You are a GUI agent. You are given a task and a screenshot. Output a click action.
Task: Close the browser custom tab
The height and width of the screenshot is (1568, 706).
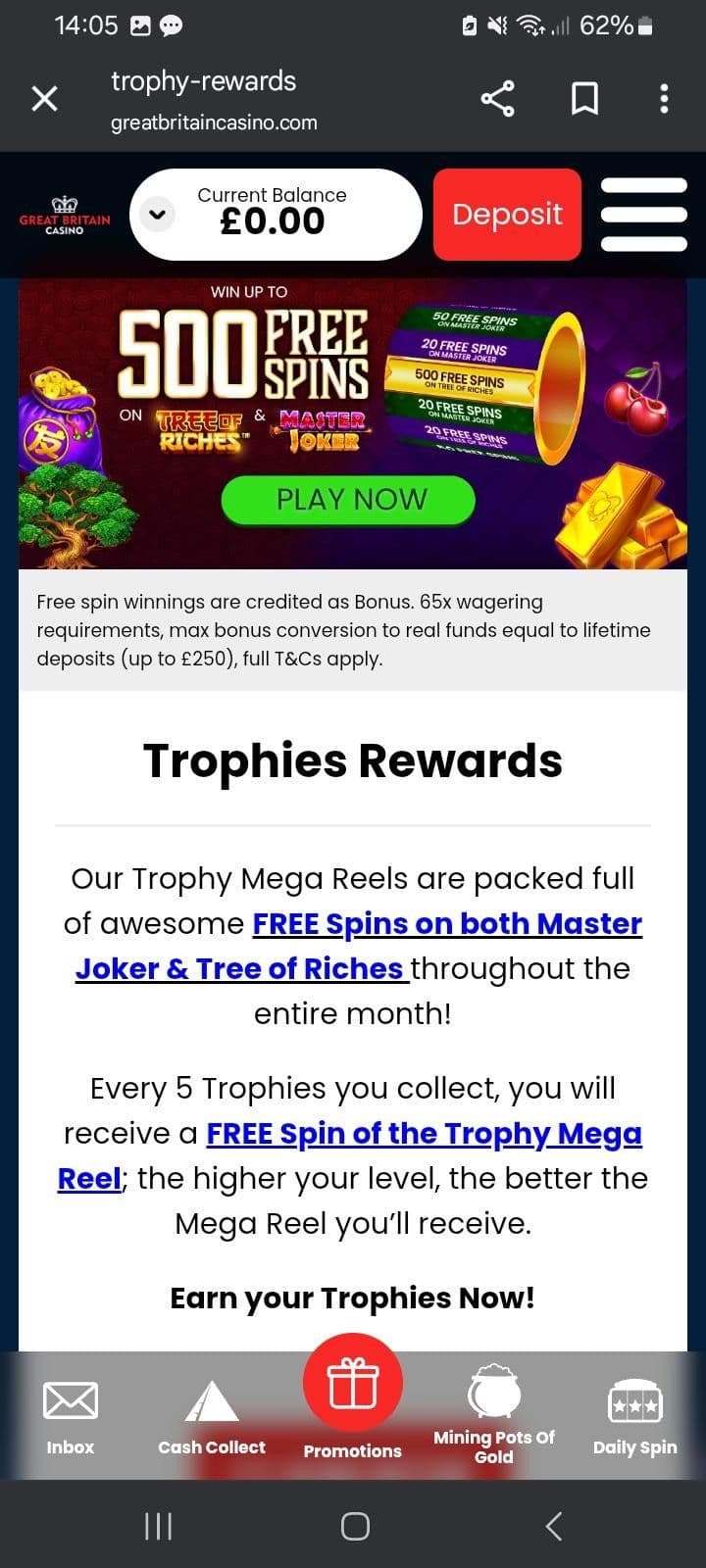point(45,98)
